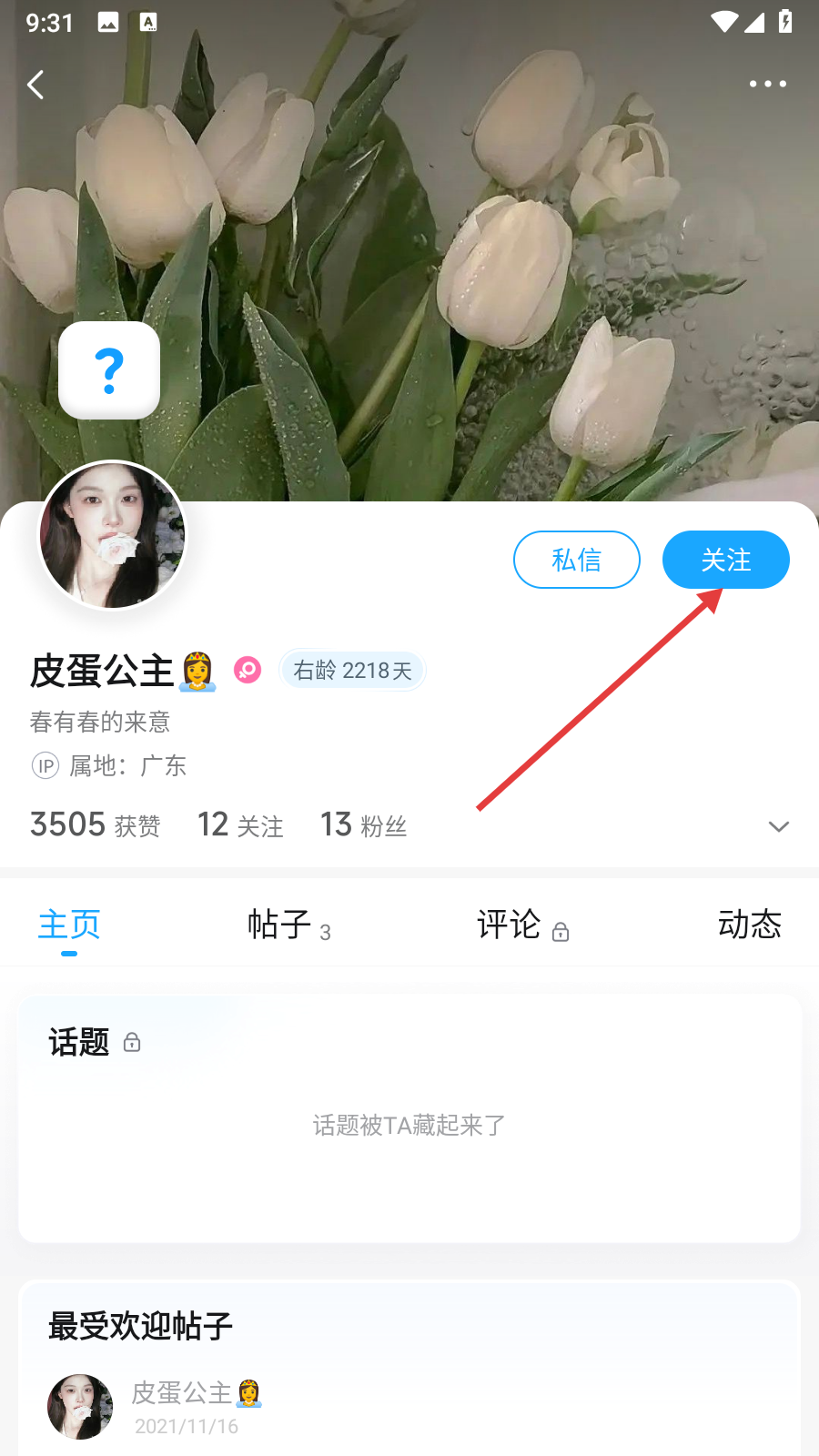Open the three-dot overflow menu
Image resolution: width=819 pixels, height=1456 pixels.
point(767,84)
